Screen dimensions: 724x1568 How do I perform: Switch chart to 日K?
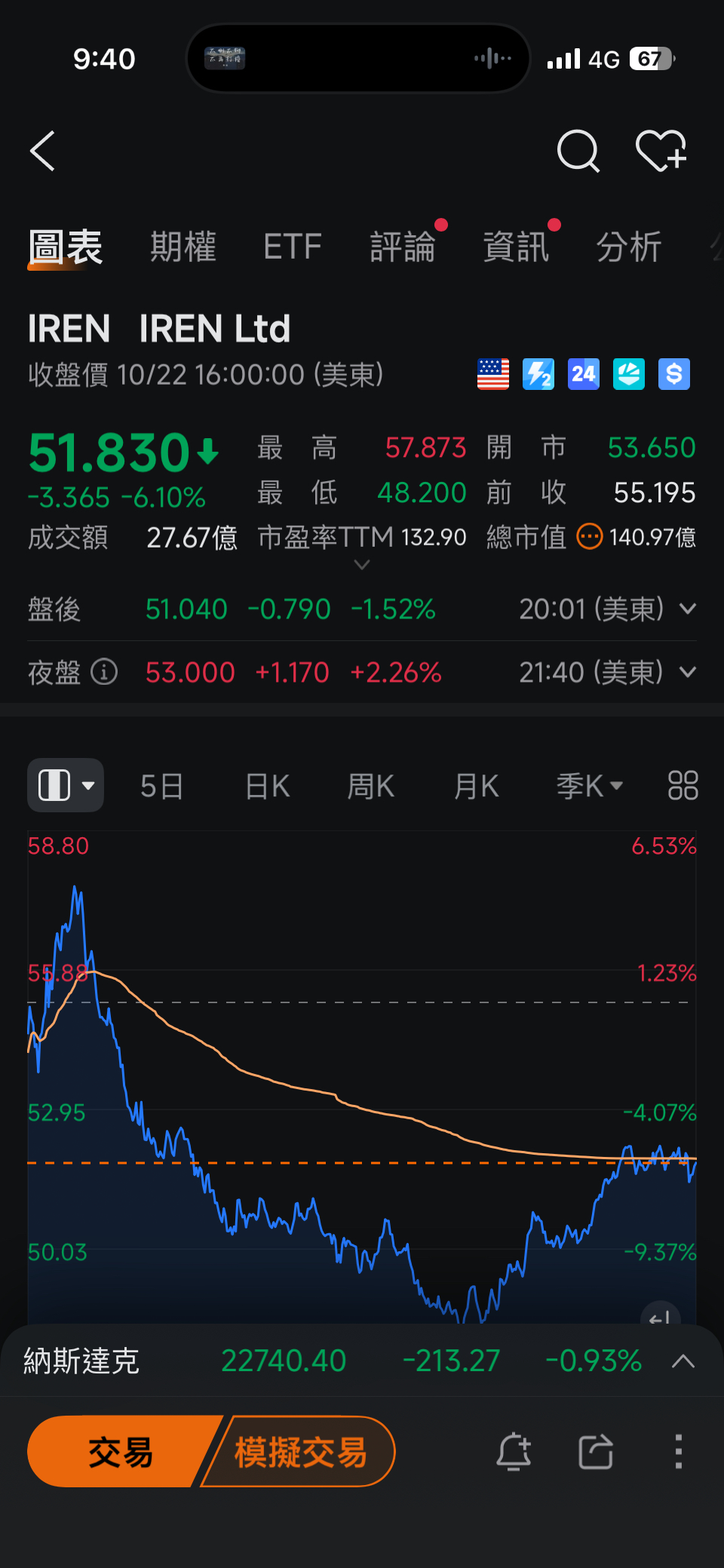click(268, 786)
